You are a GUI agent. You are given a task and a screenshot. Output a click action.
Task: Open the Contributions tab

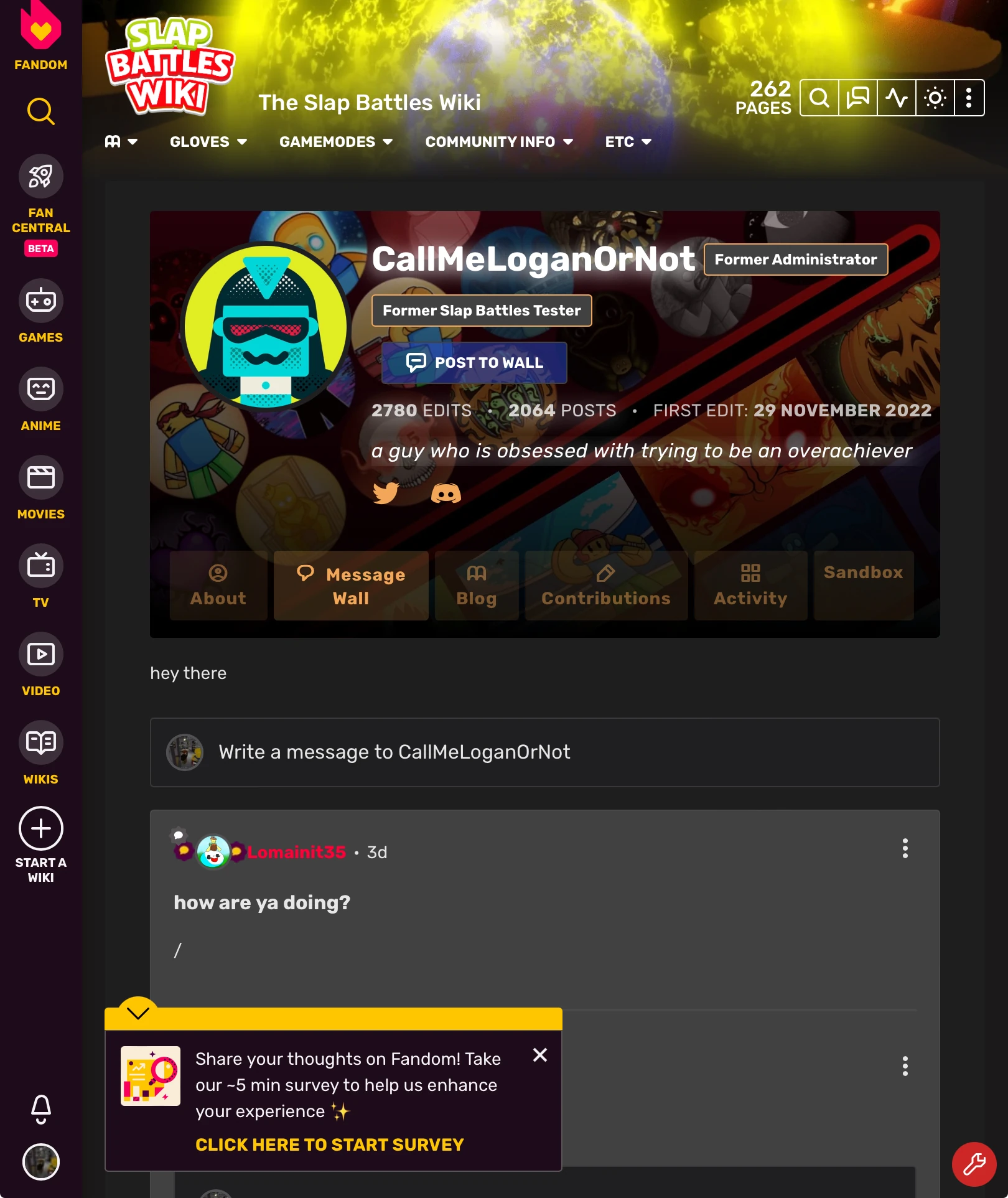click(606, 586)
